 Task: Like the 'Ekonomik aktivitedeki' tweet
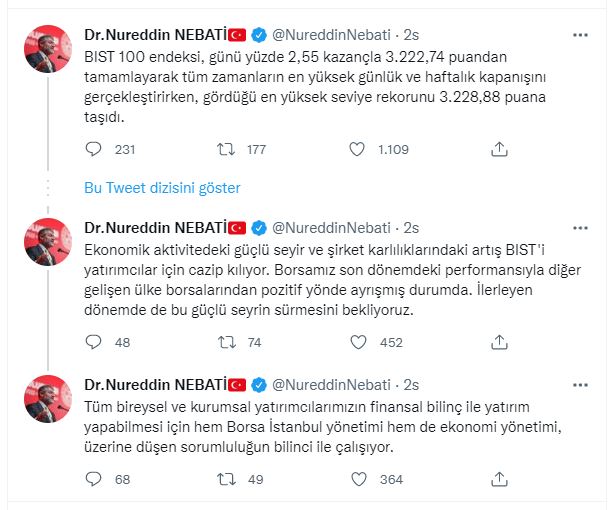point(357,342)
